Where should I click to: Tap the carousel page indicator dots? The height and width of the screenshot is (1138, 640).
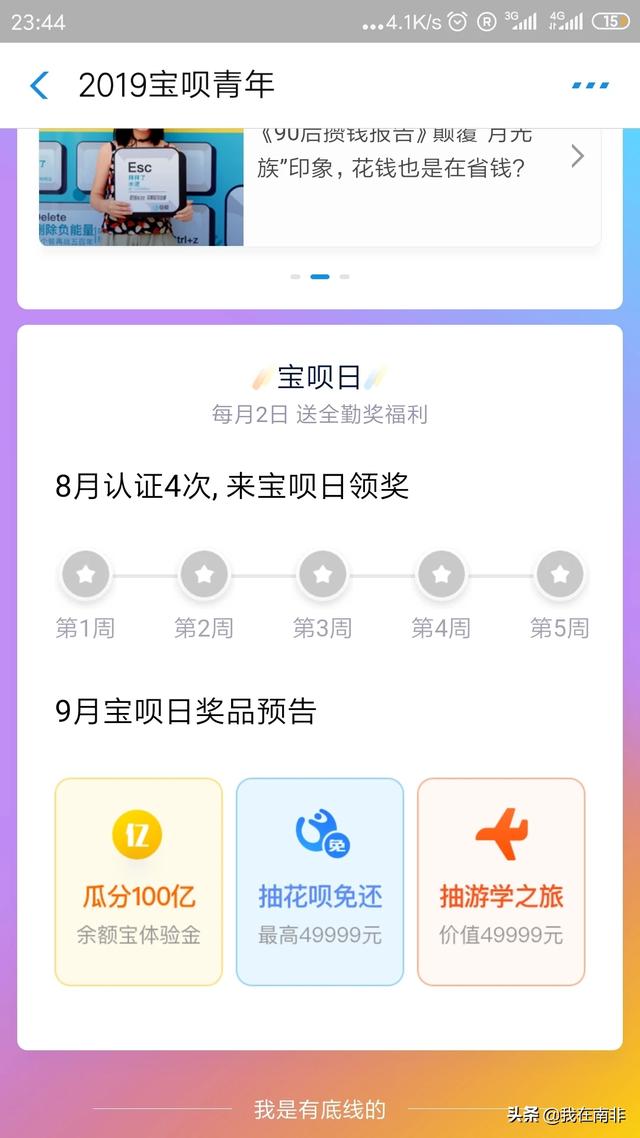(320, 276)
